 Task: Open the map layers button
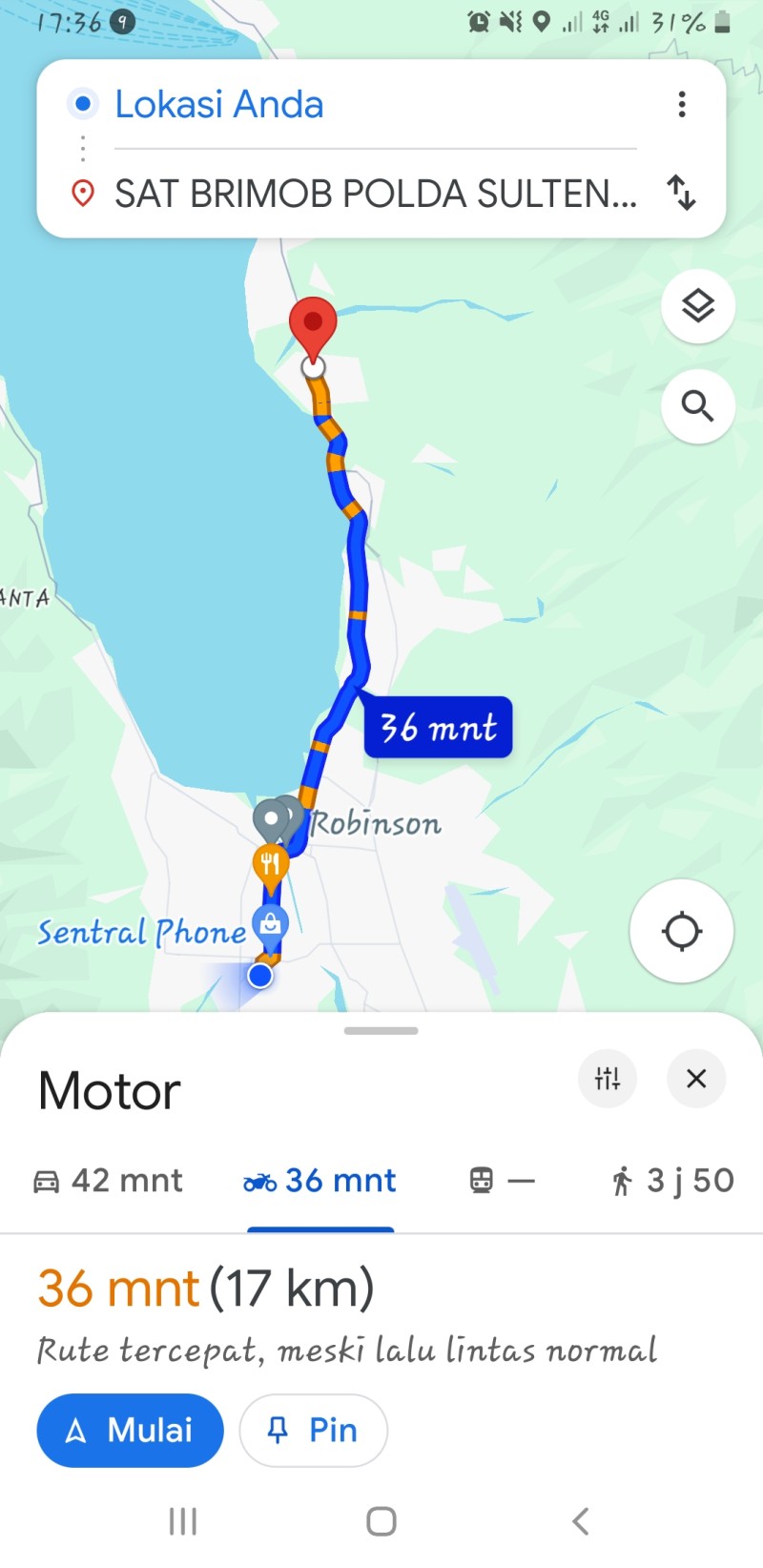point(698,306)
